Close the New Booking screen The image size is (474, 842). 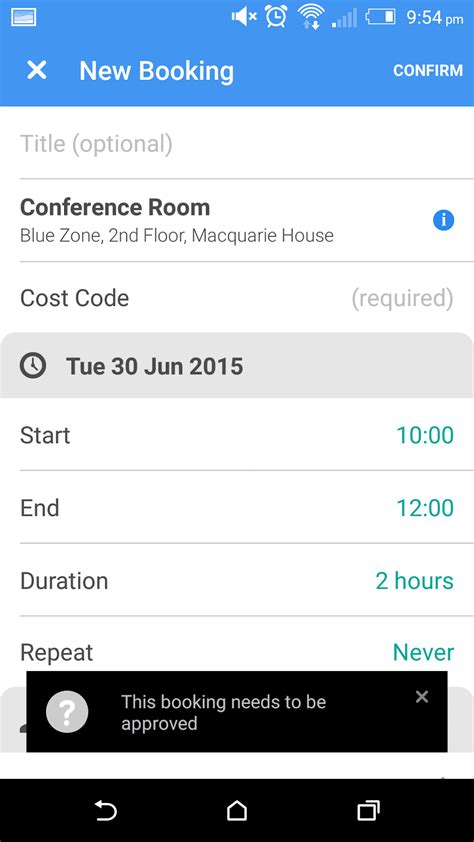click(x=37, y=70)
